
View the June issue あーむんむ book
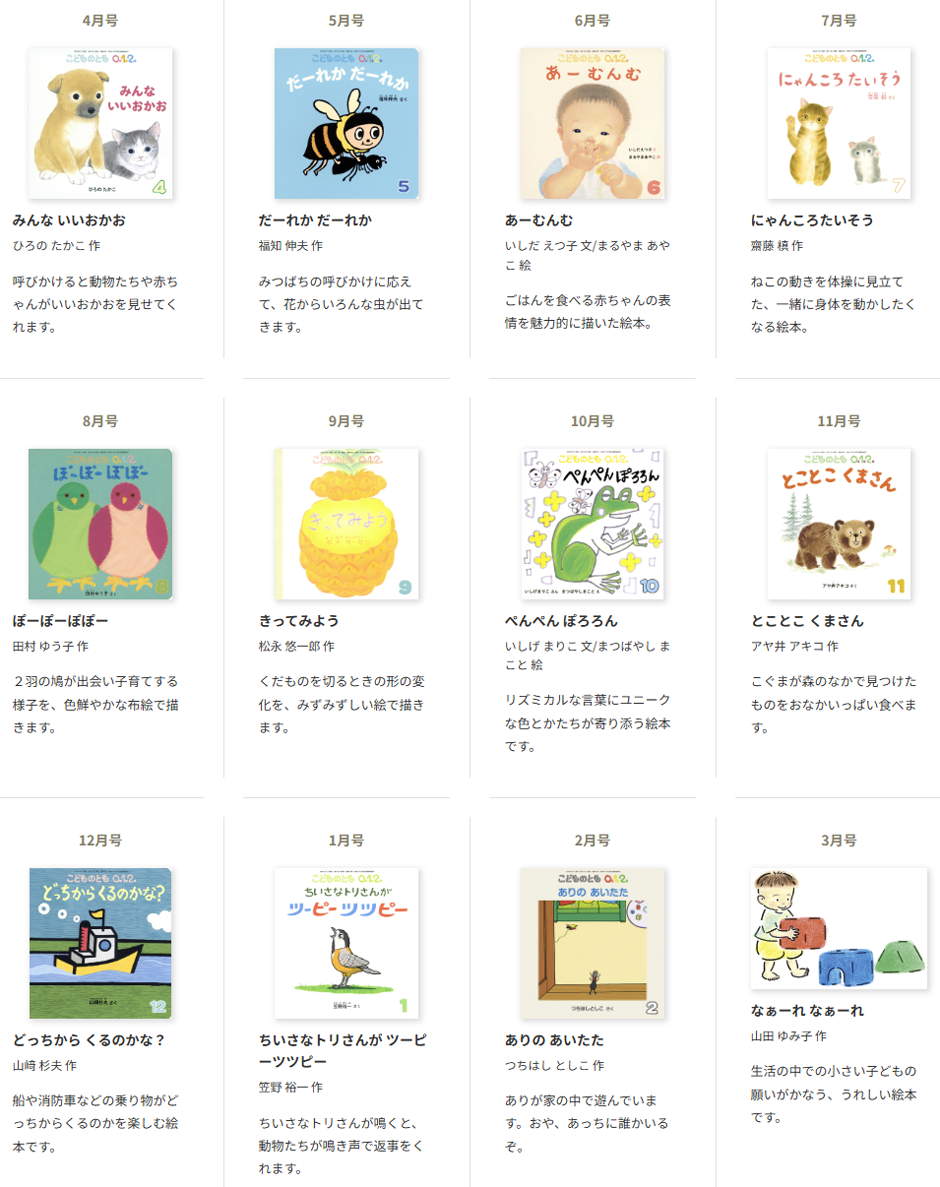pos(592,123)
